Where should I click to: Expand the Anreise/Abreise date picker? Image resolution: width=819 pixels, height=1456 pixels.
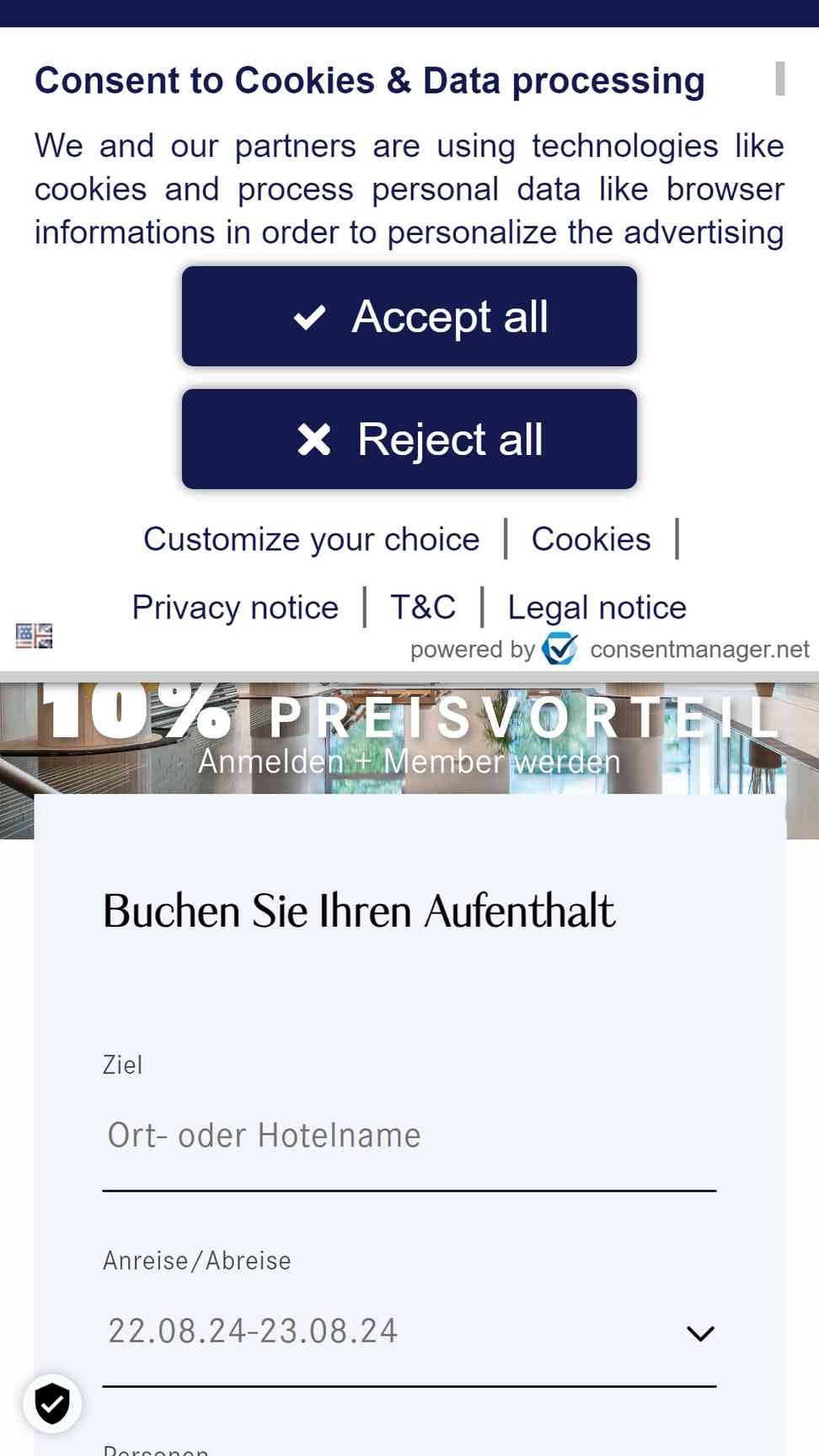409,1331
